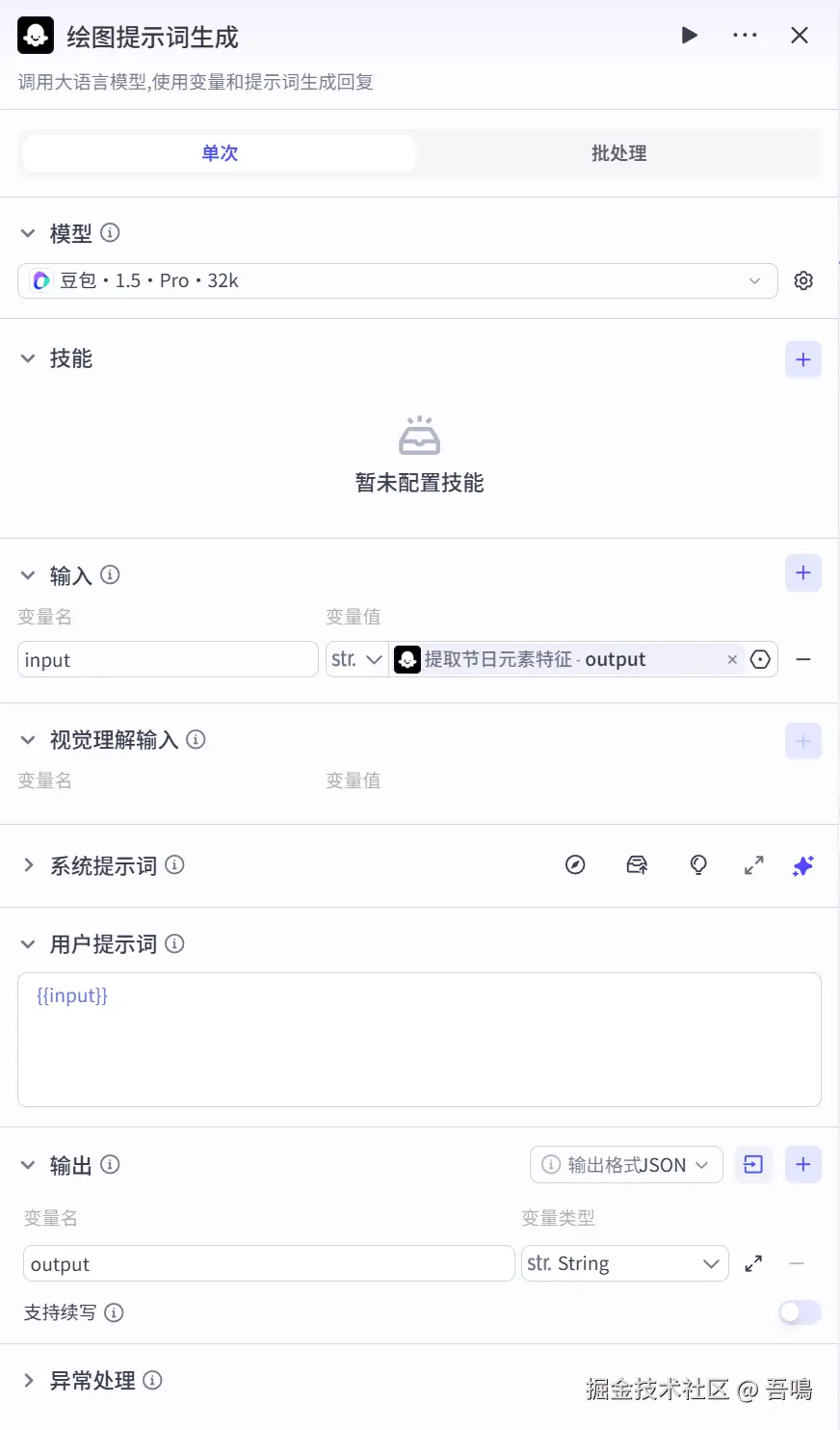
Task: Select the 单次 tab
Action: [220, 153]
